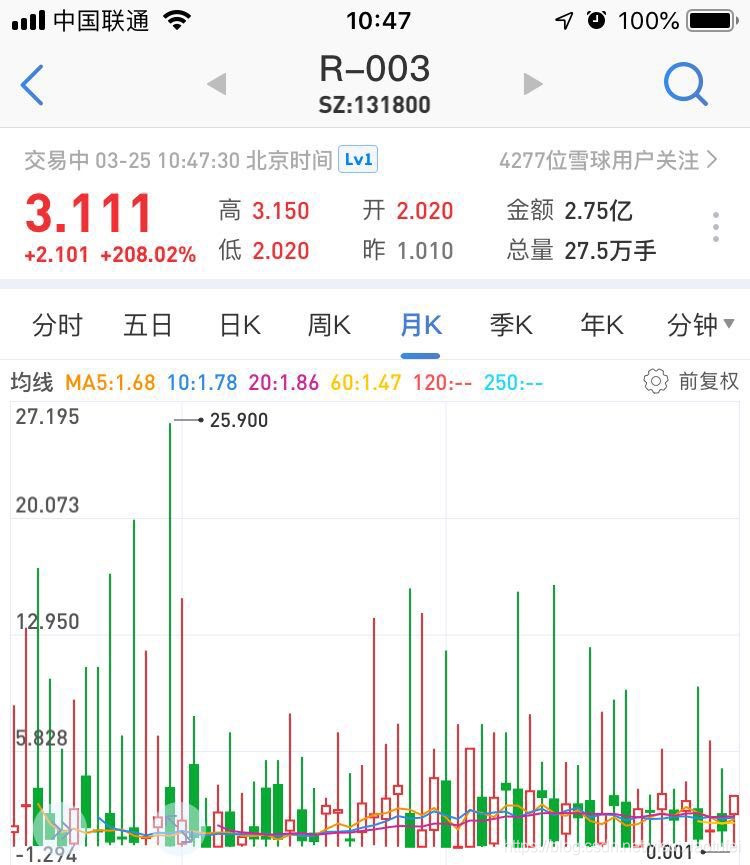Show the 年K yearly chart
Screen dimensions: 750x865
coord(602,325)
